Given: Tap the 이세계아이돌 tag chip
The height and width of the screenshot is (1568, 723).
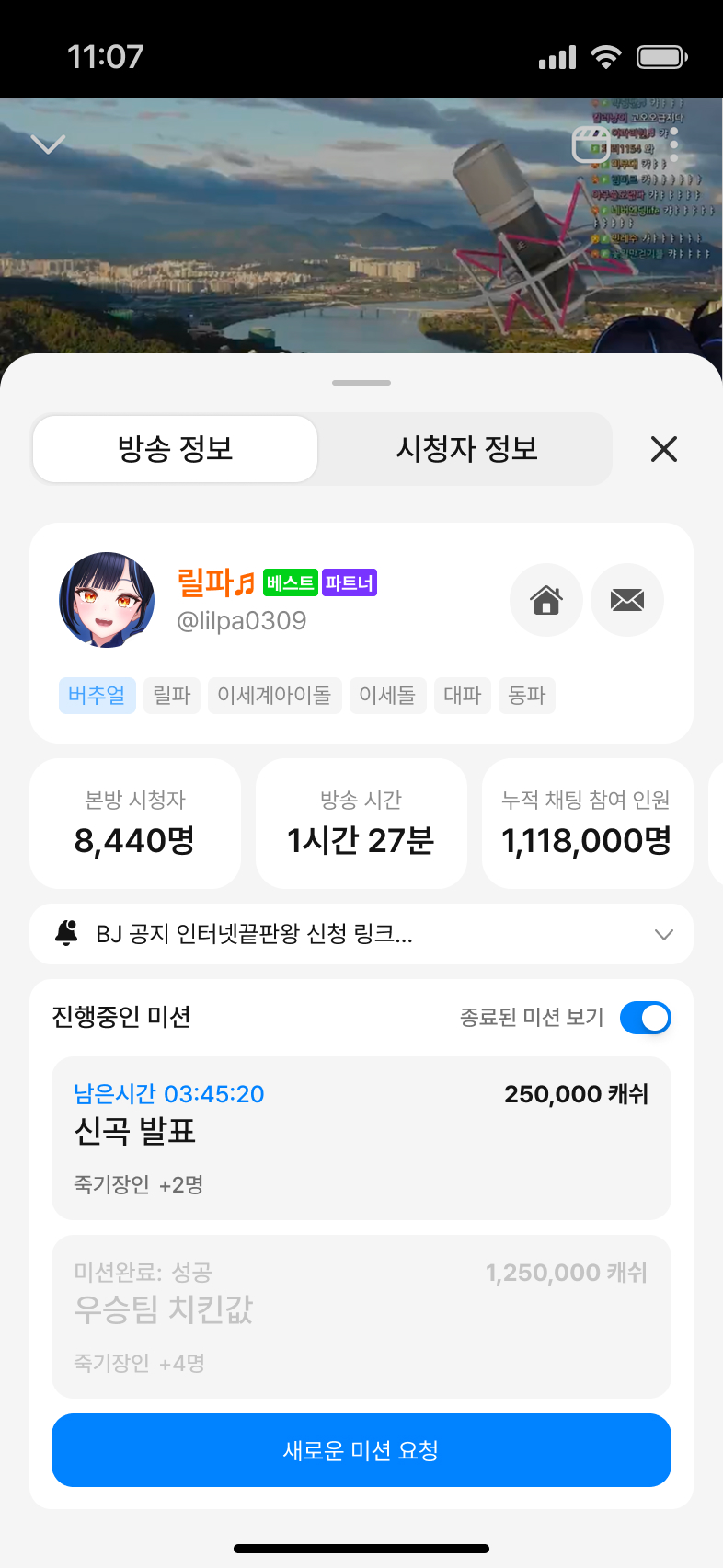Looking at the screenshot, I should coord(274,695).
